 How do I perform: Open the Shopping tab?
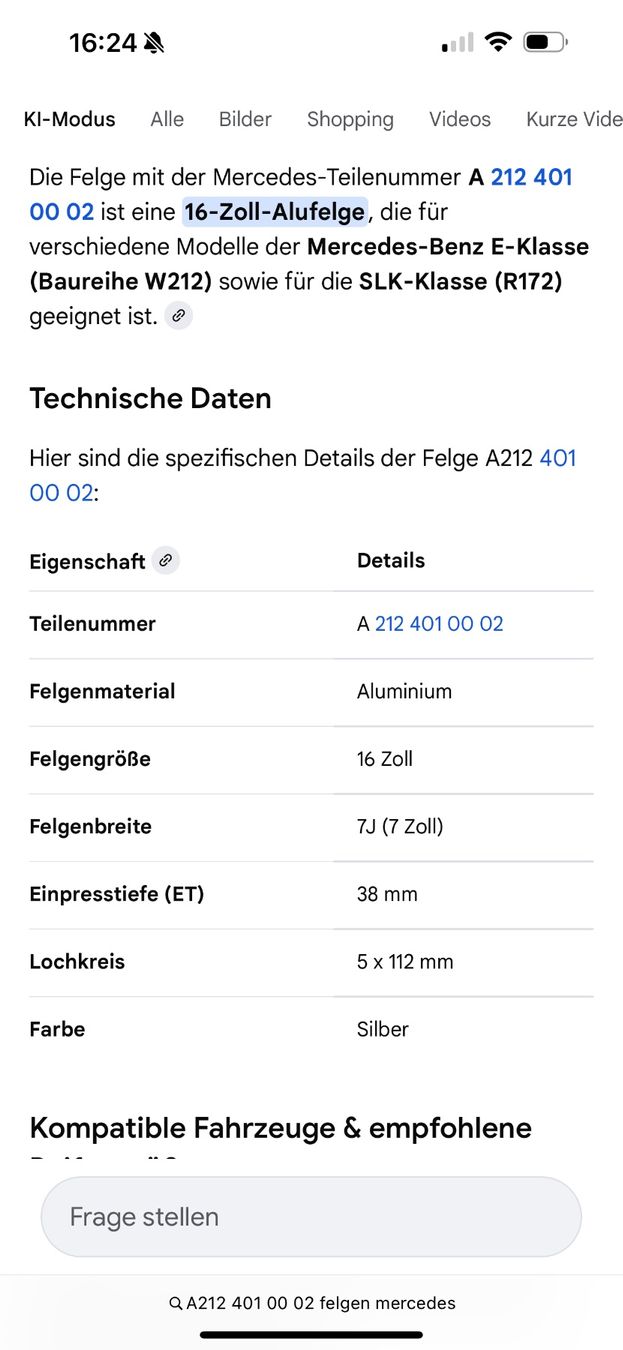[350, 119]
